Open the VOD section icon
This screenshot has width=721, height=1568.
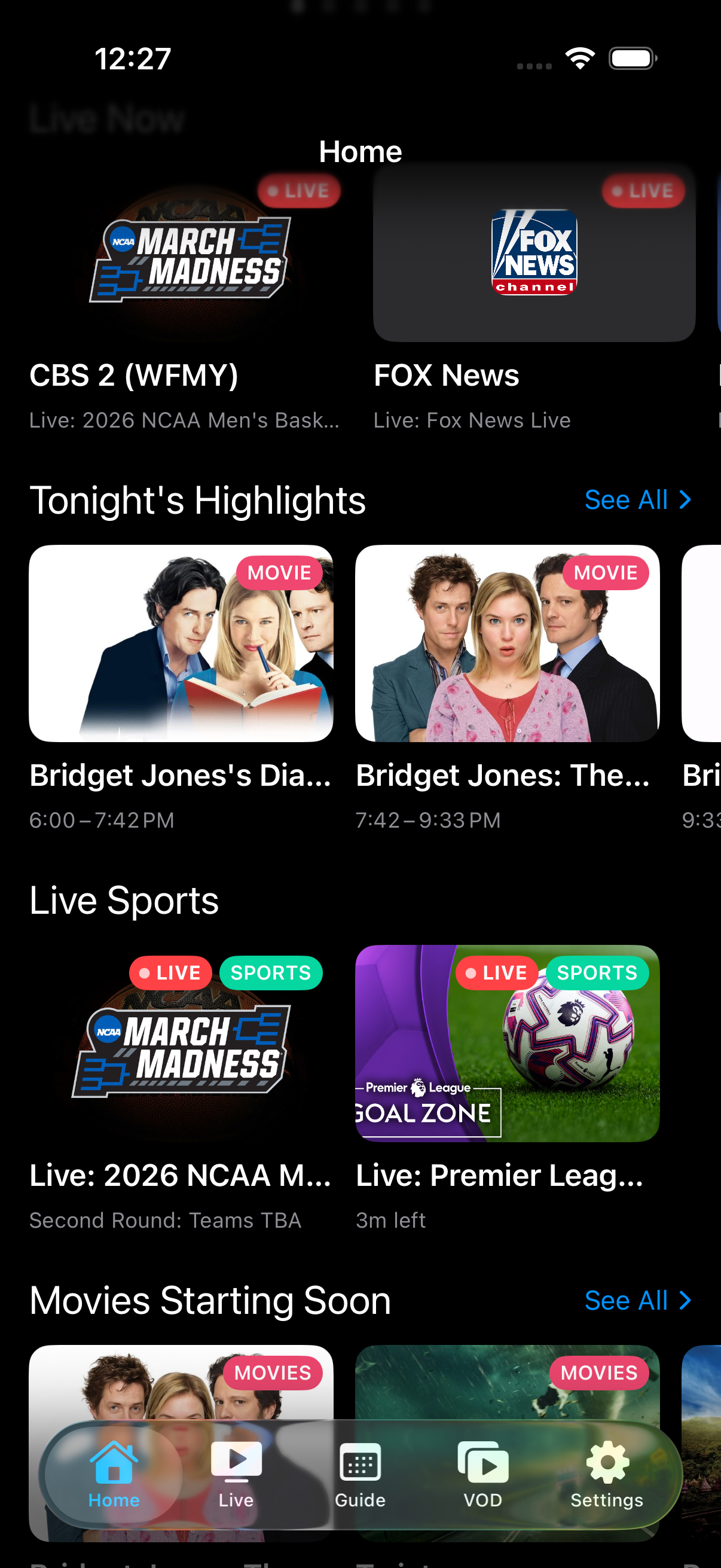click(483, 1461)
